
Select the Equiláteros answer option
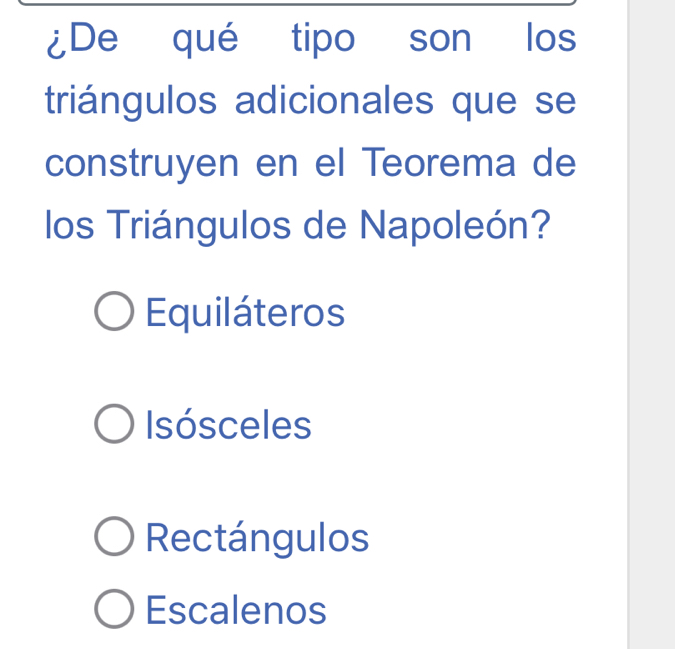coord(114,313)
